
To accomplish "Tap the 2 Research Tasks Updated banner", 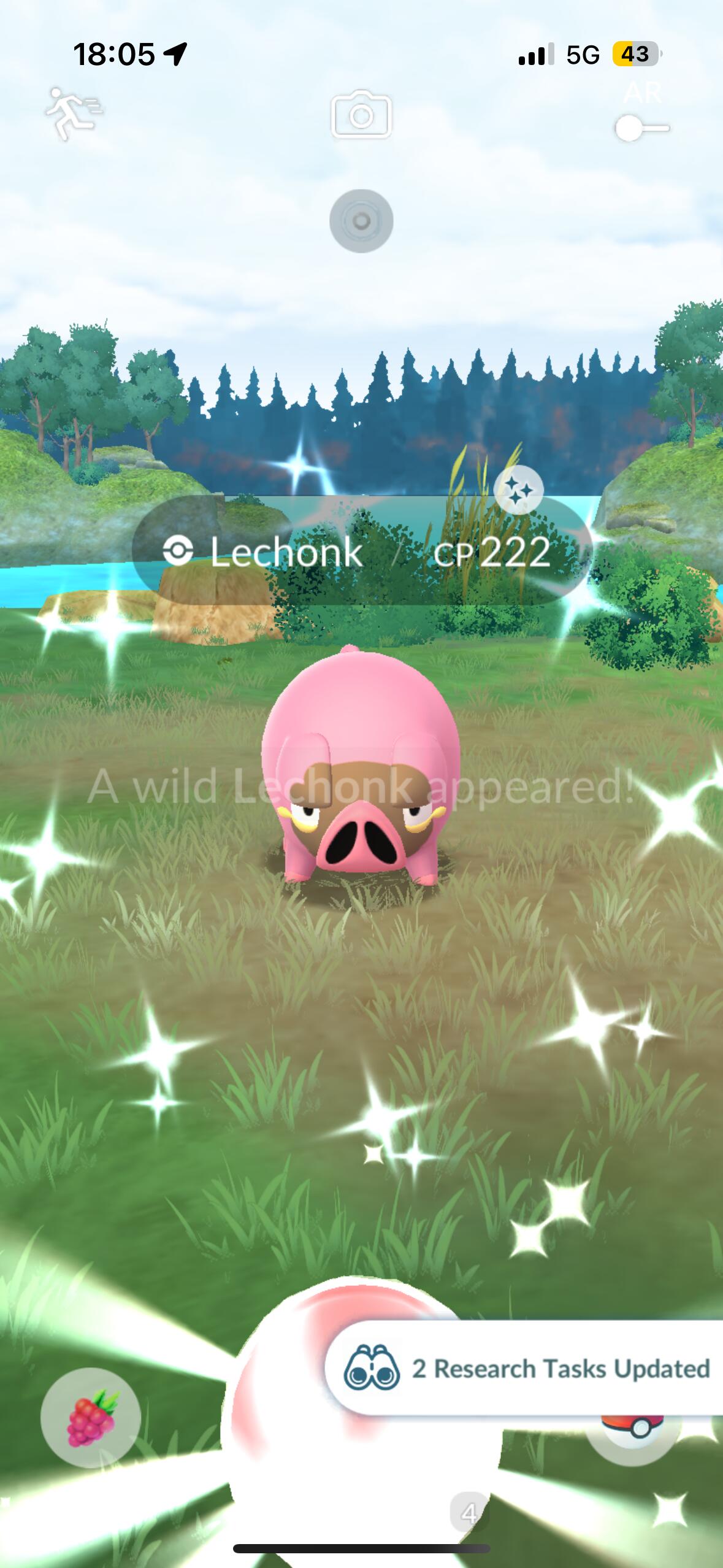I will point(524,1369).
